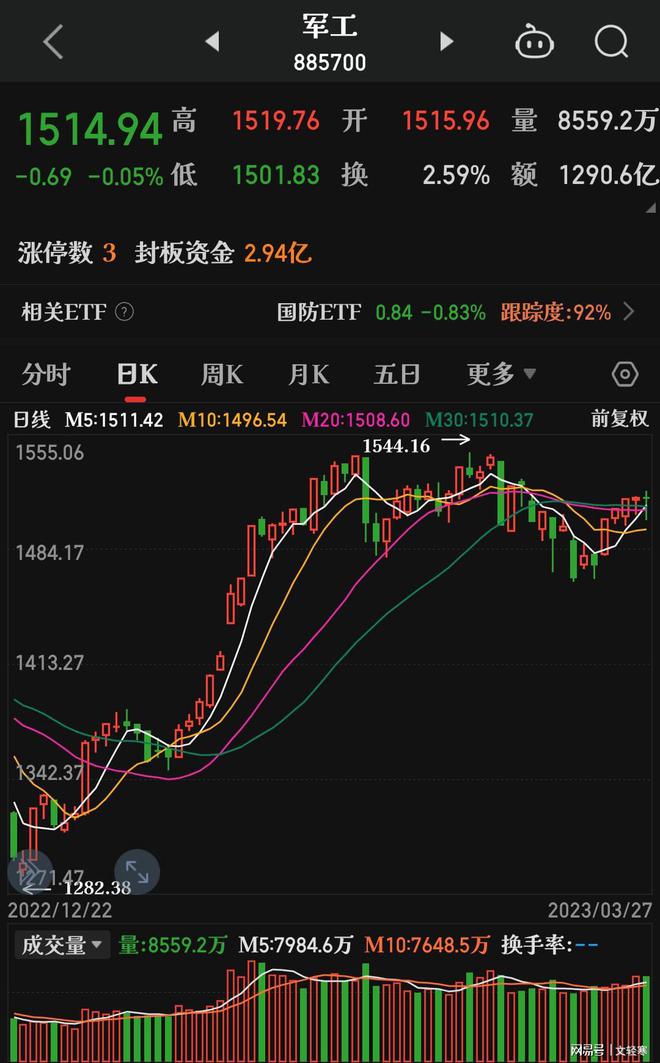Go back from the 军工 page
This screenshot has width=660, height=1063.
coord(53,42)
